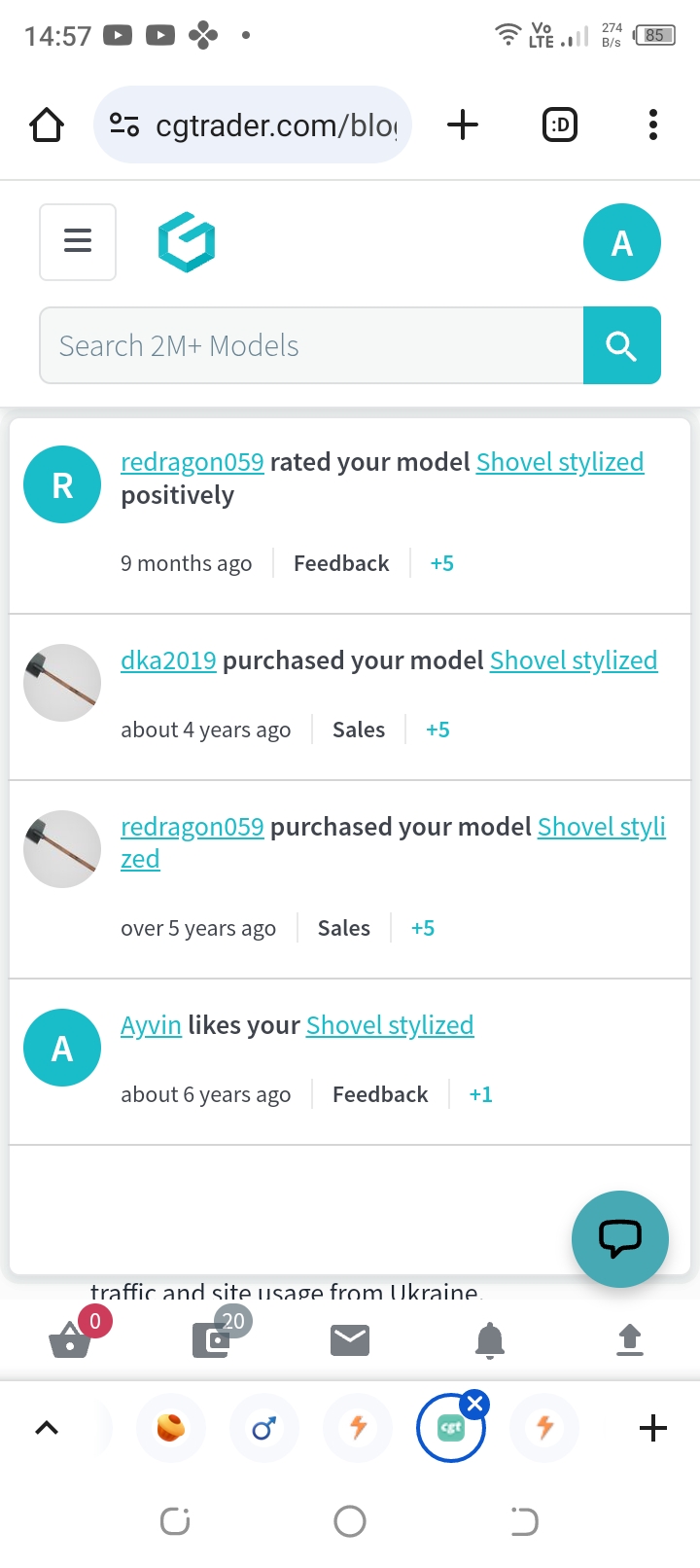The image size is (700, 1568).
Task: Open the browser home page
Action: pos(47,125)
